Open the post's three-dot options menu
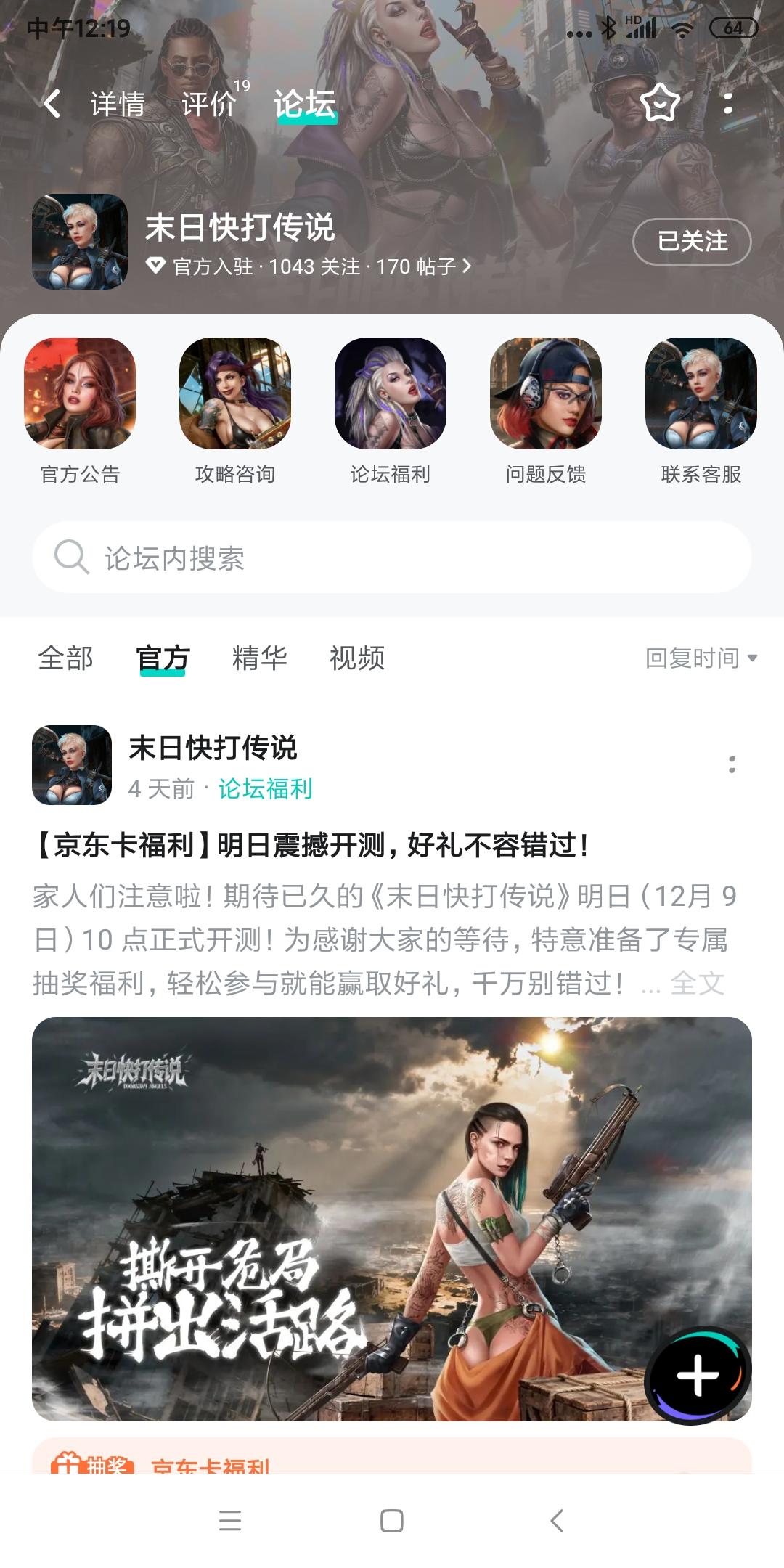Image resolution: width=784 pixels, height=1568 pixels. (x=732, y=764)
